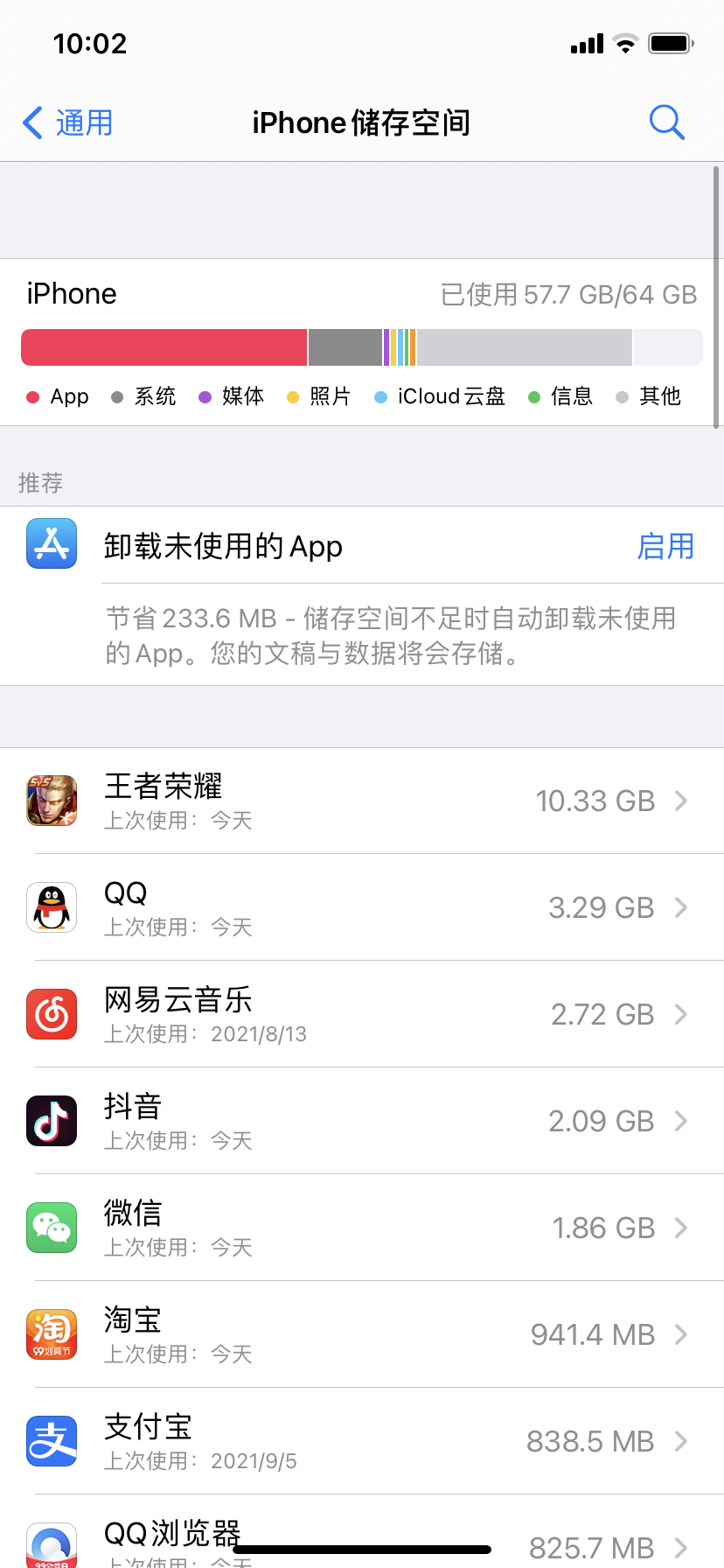Select the QQ浏览器 row
The height and width of the screenshot is (1568, 724).
(362, 1538)
